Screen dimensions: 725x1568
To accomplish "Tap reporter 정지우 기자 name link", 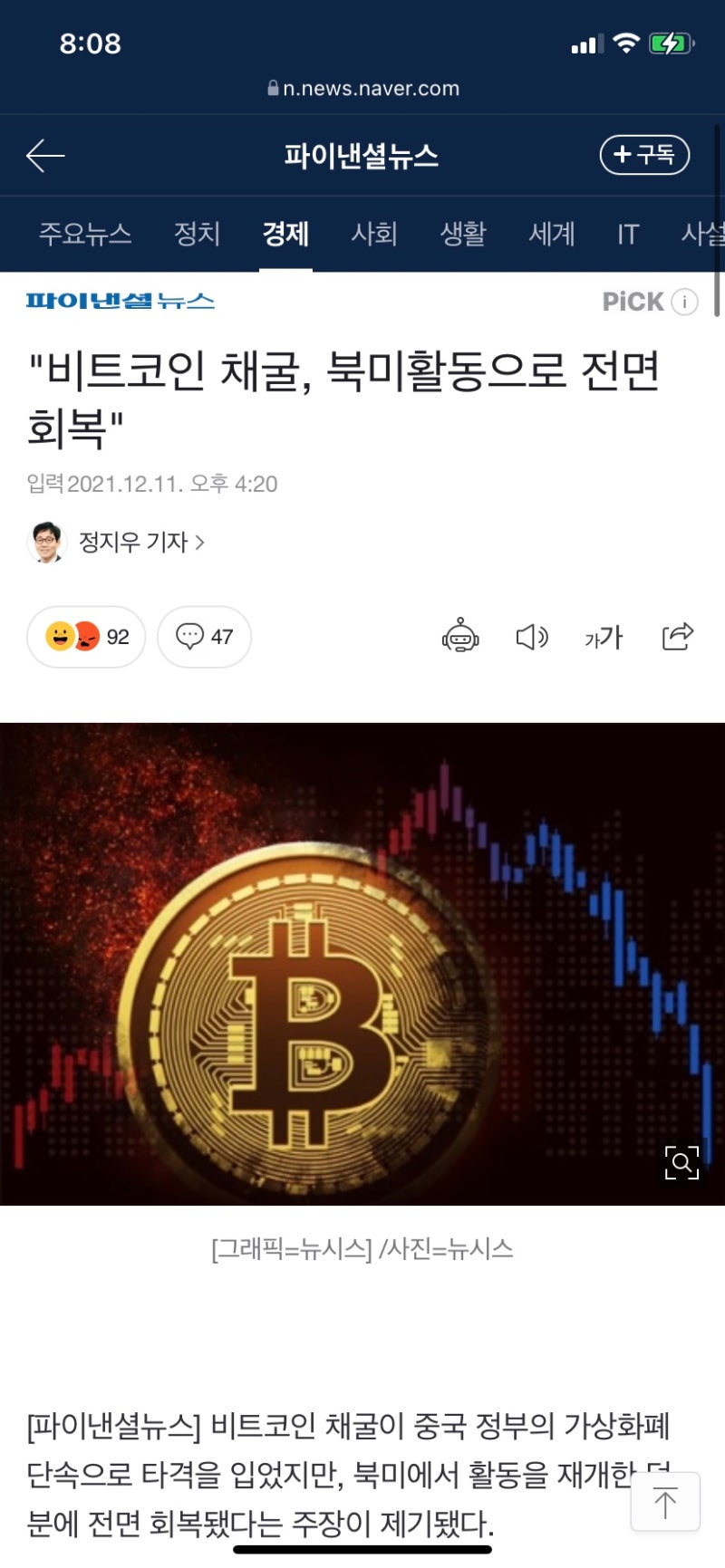I will click(x=132, y=542).
